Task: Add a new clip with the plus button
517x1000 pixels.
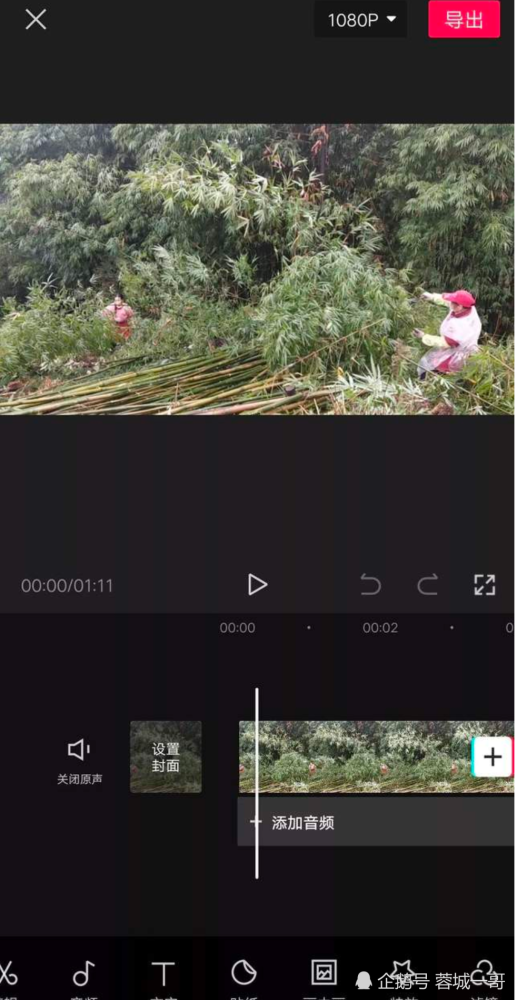Action: click(x=492, y=757)
